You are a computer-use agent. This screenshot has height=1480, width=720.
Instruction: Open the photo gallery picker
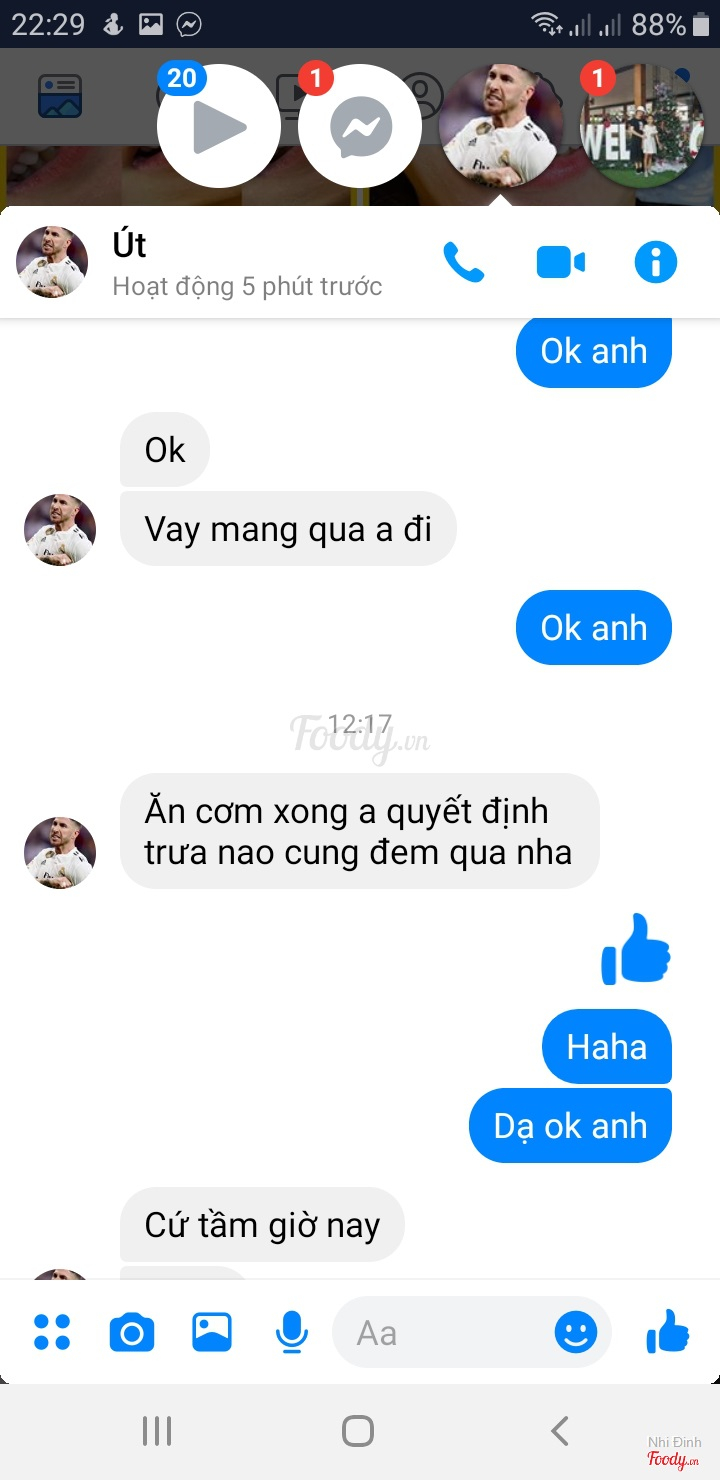click(x=212, y=1332)
